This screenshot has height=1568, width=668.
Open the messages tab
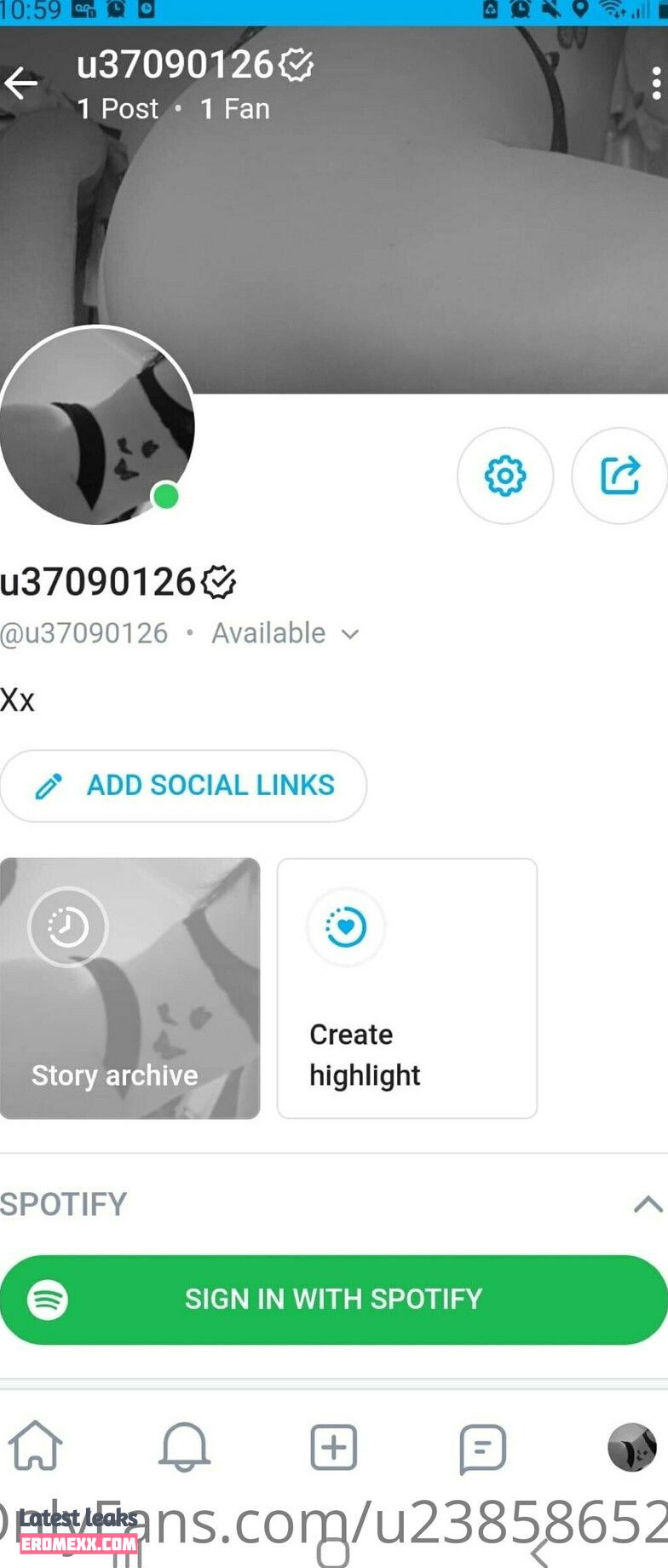coord(482,1446)
